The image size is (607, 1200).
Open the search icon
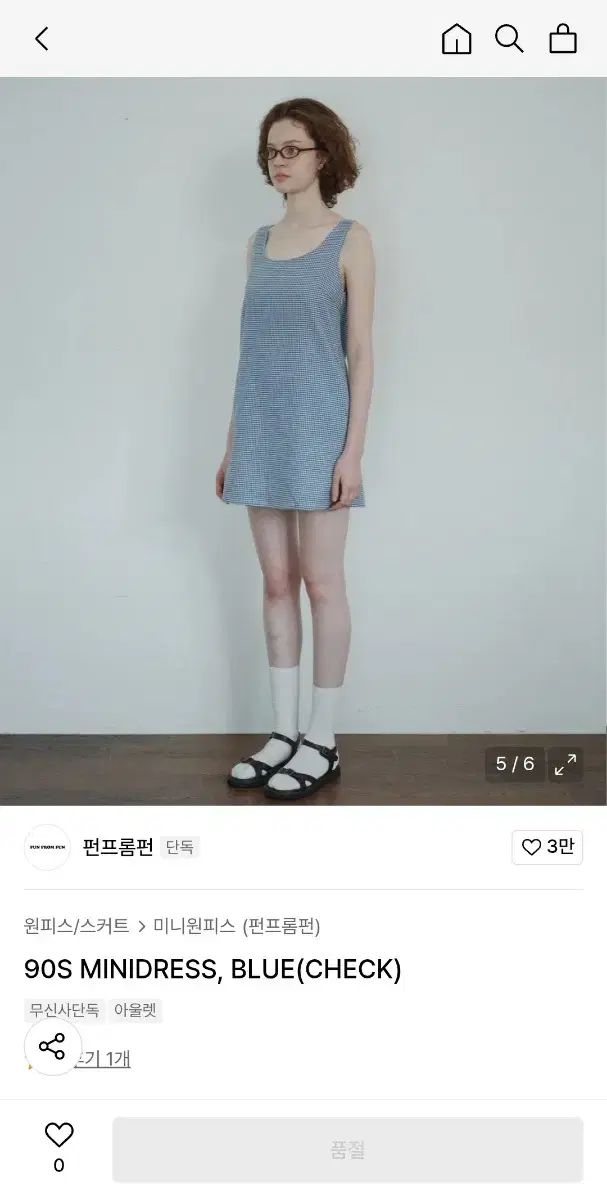tap(509, 39)
